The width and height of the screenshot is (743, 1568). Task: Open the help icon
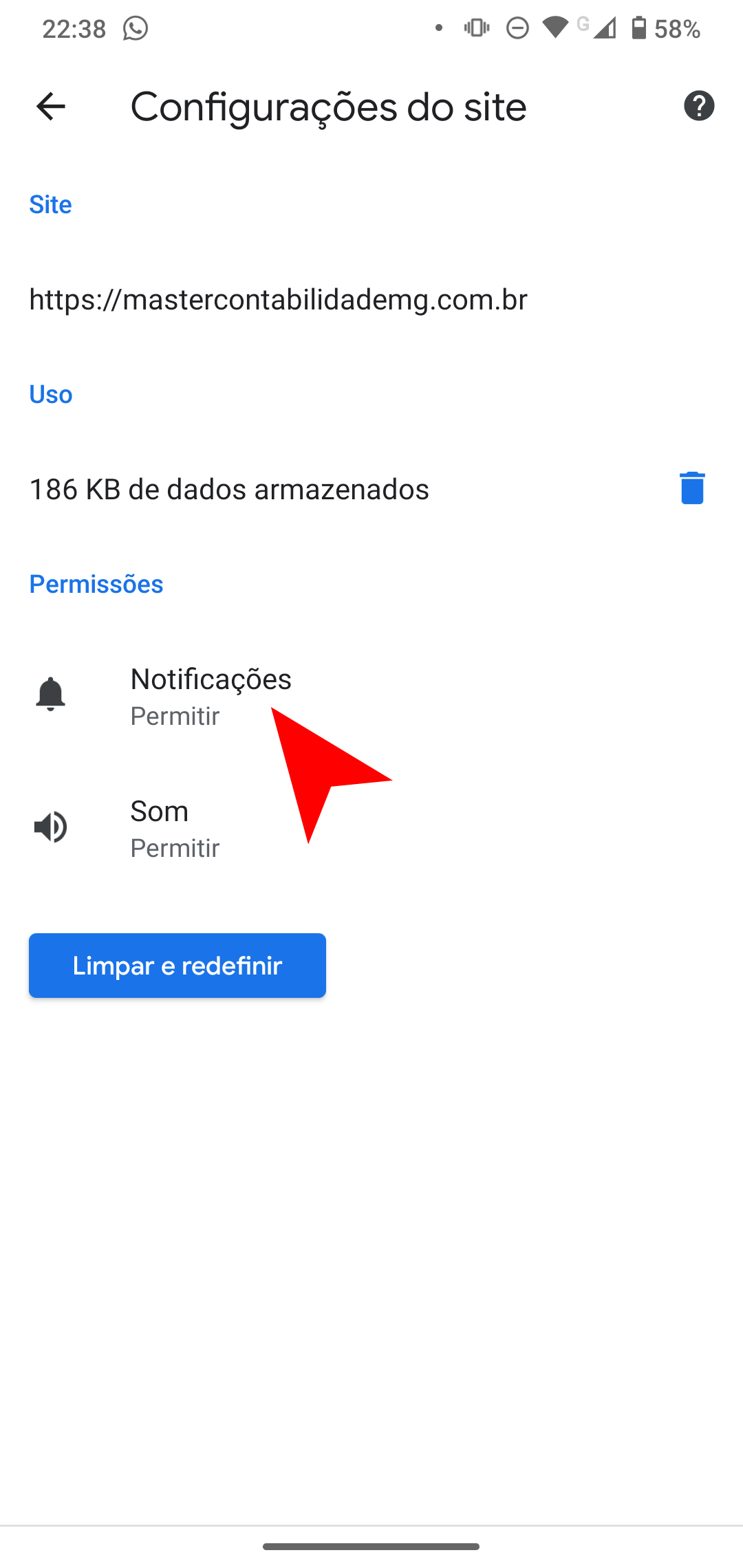[x=699, y=106]
